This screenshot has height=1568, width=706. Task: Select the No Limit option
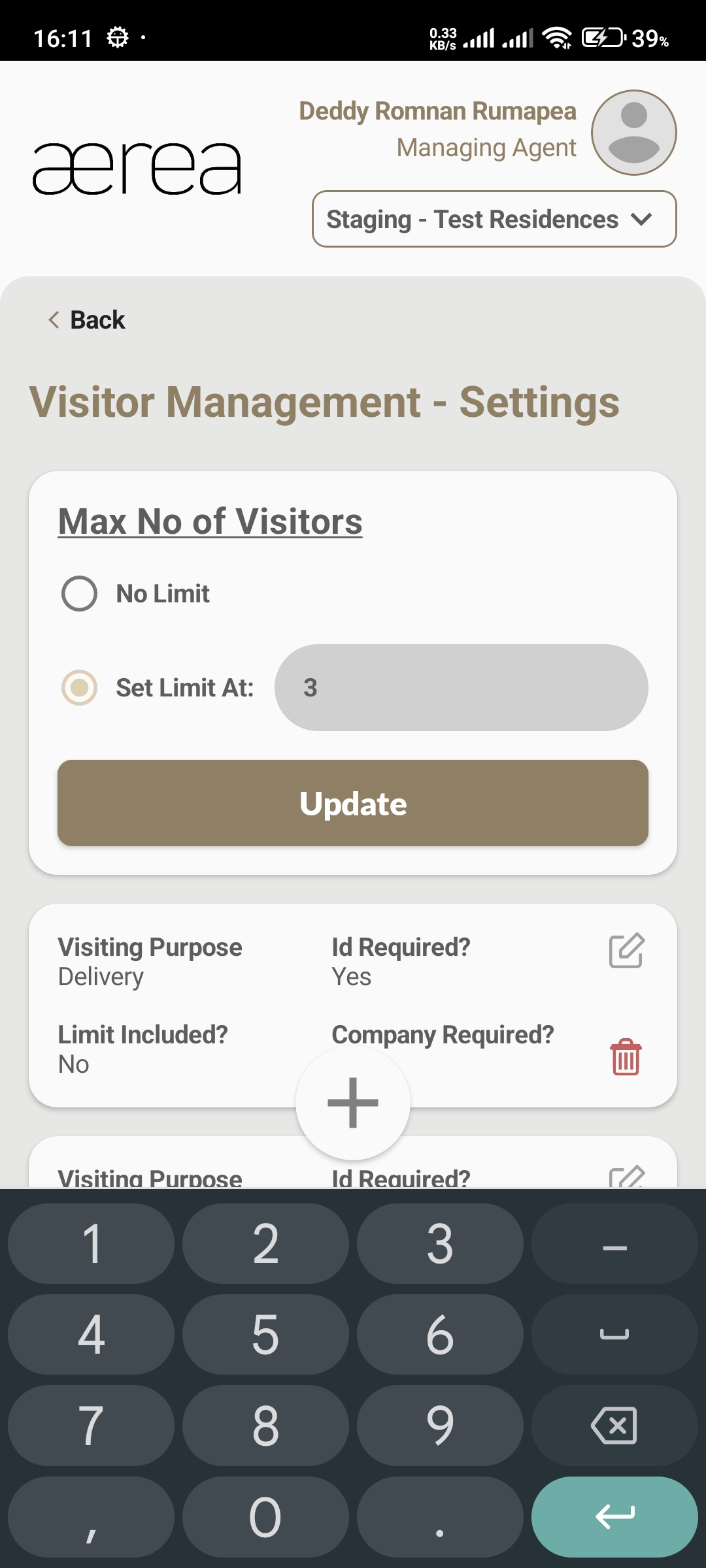pyautogui.click(x=79, y=594)
